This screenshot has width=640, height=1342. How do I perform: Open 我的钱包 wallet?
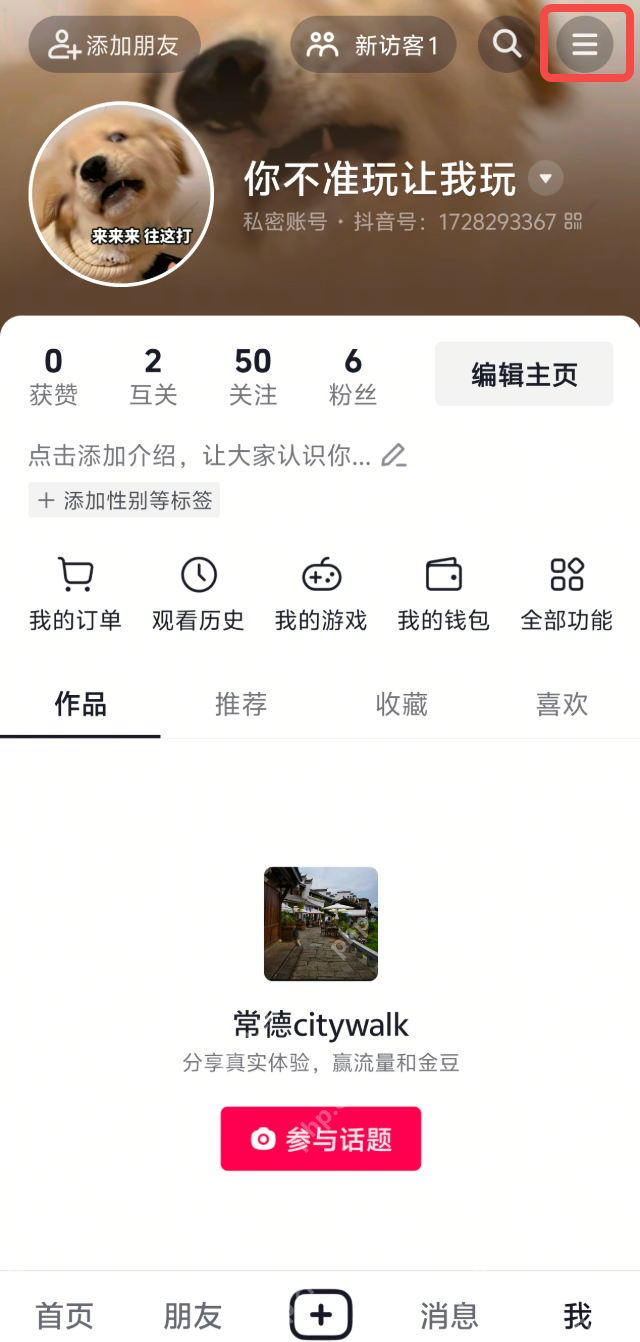pos(443,595)
